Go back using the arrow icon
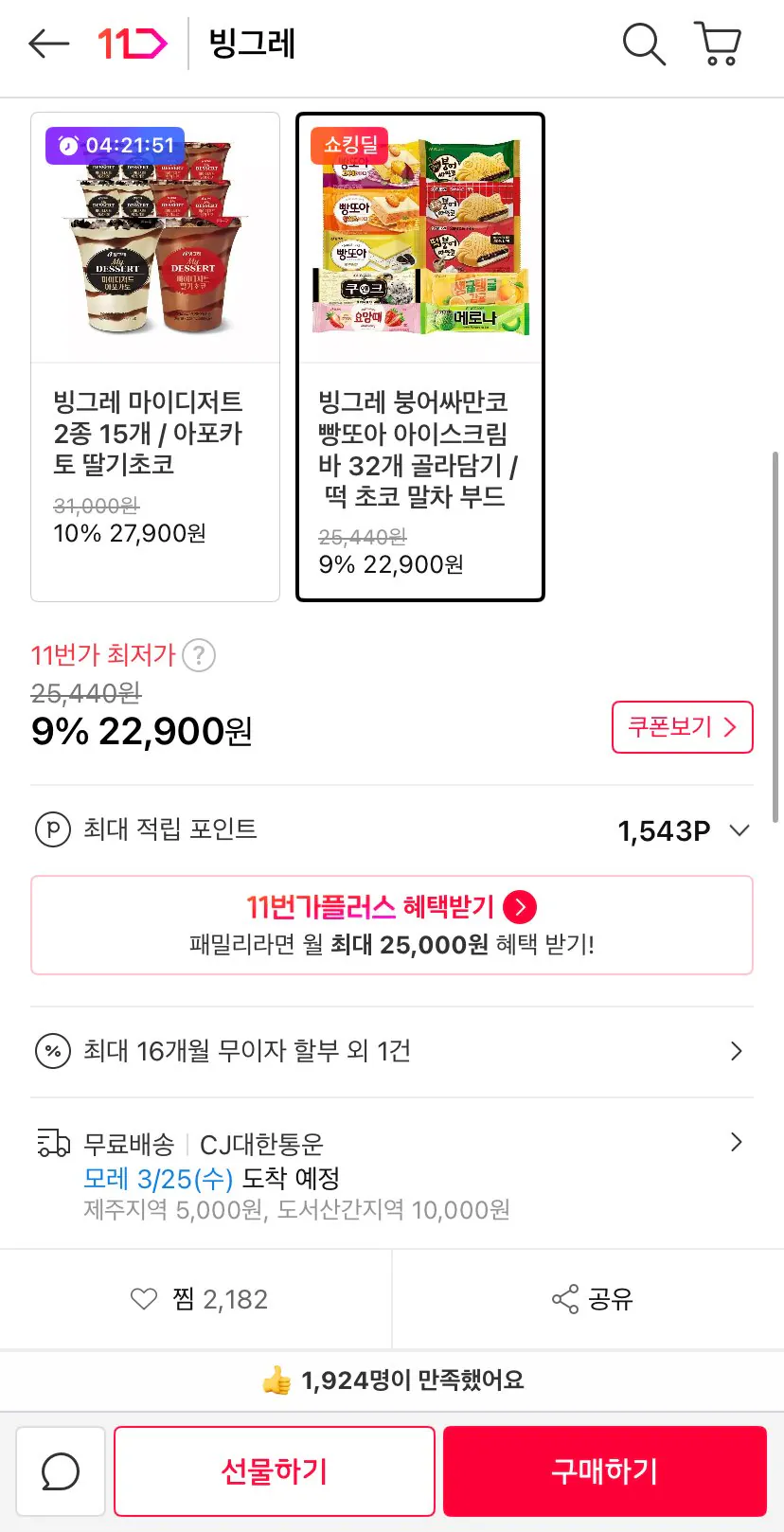This screenshot has width=784, height=1532. [46, 44]
